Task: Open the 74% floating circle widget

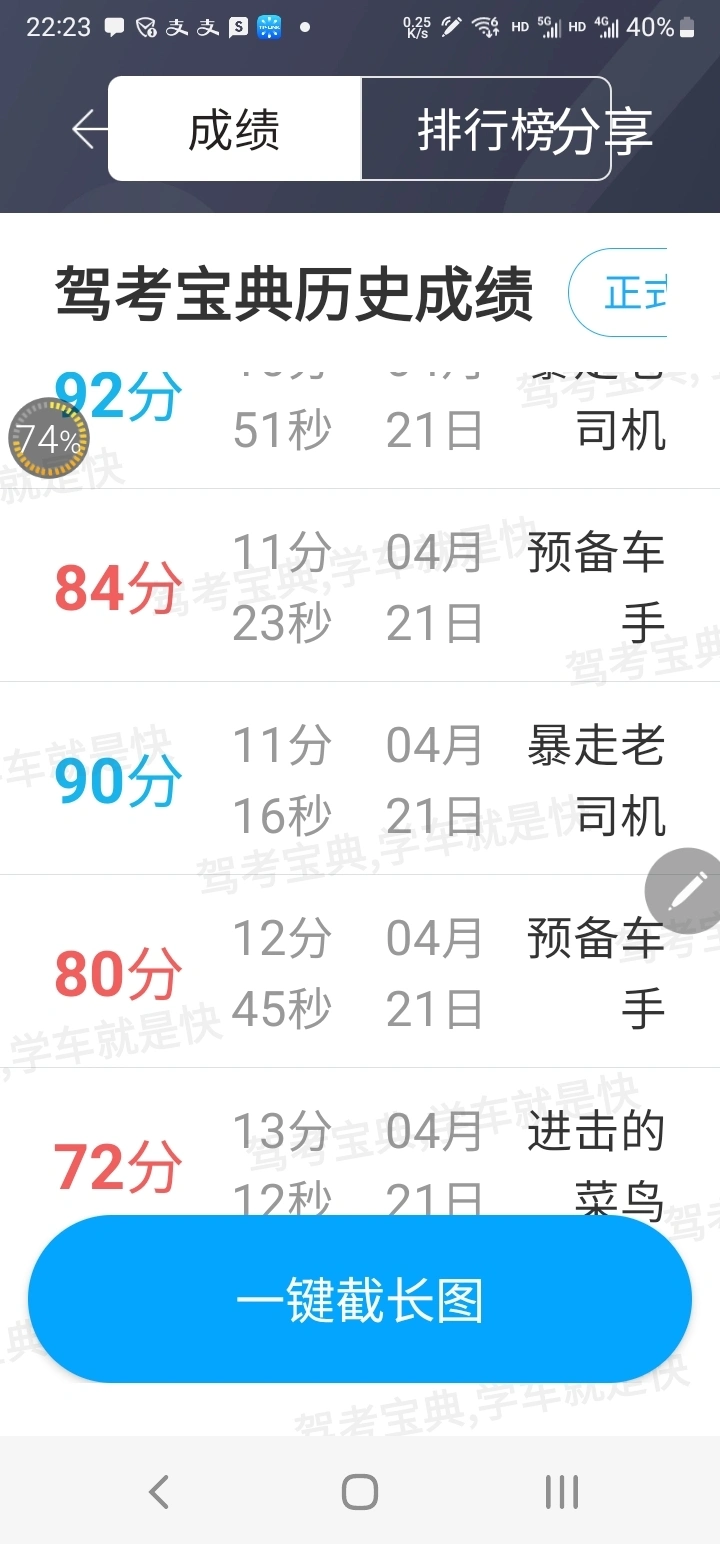Action: [x=49, y=438]
